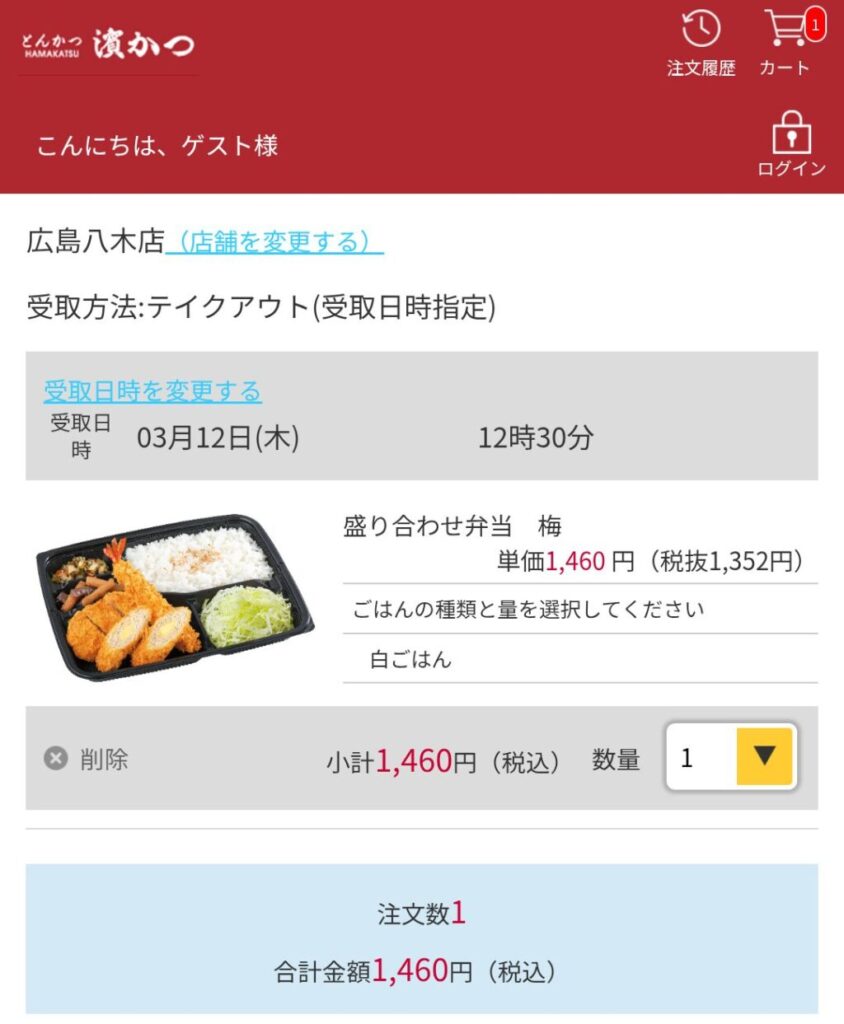Open the 注文履歴 order history
Viewport: 844px width, 1024px height.
point(701,43)
